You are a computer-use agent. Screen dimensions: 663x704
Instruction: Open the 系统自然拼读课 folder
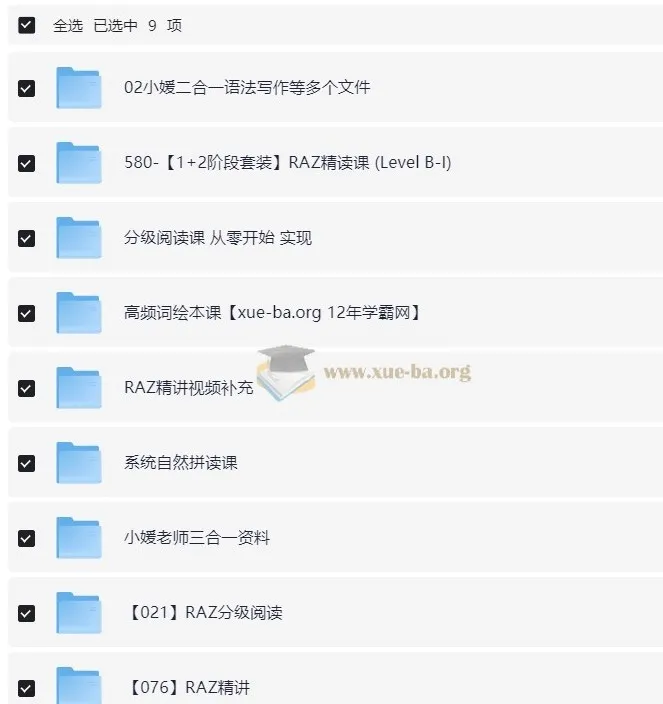[181, 463]
